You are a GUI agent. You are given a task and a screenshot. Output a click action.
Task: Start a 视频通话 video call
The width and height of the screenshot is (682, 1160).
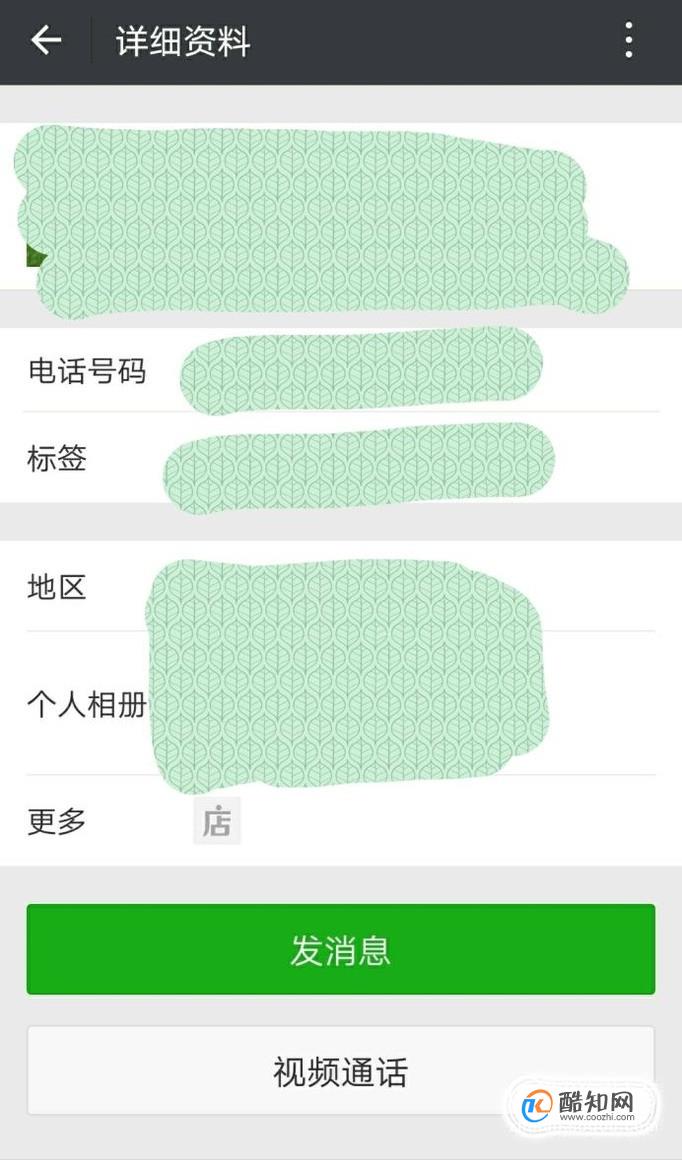tap(340, 1071)
